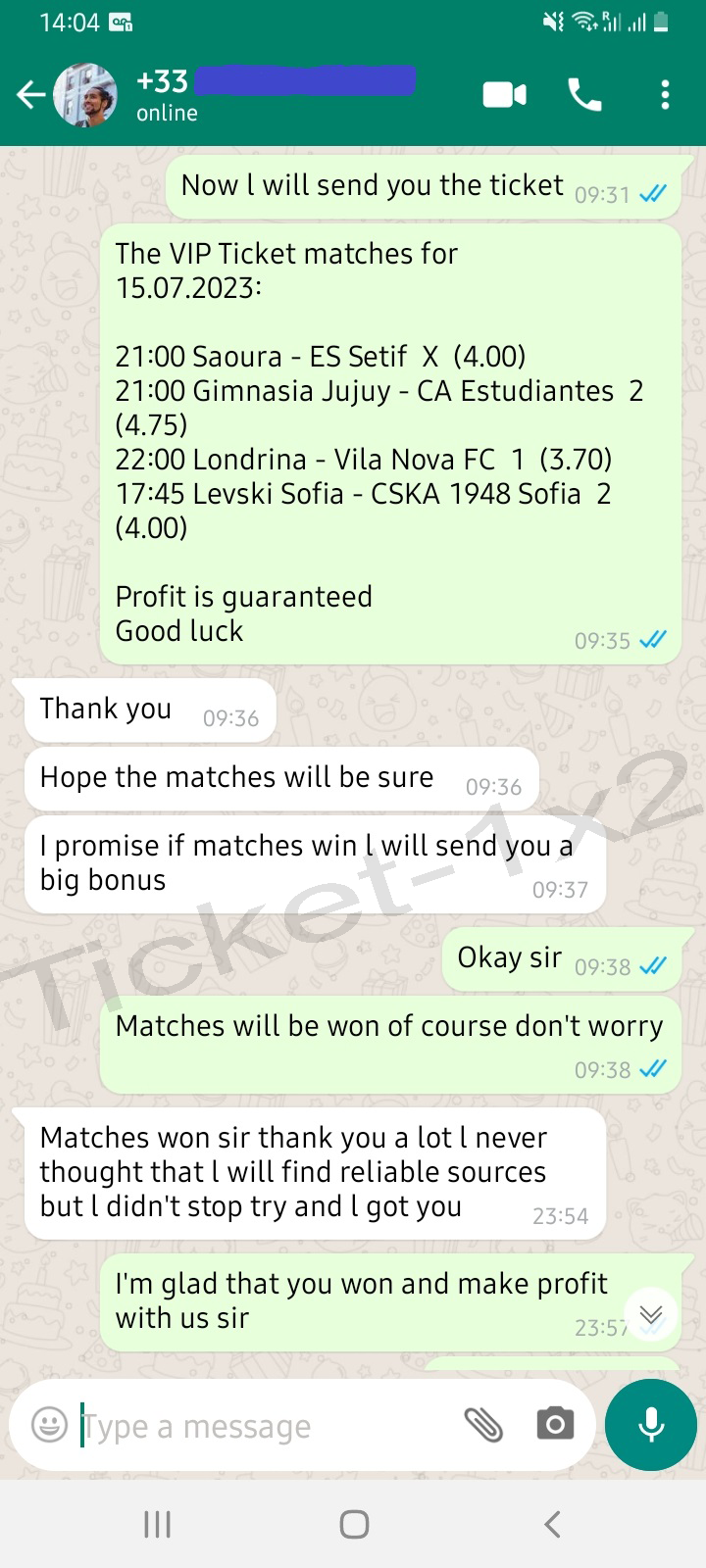Open the camera from the message bar
706x1568 pixels.
[555, 1424]
